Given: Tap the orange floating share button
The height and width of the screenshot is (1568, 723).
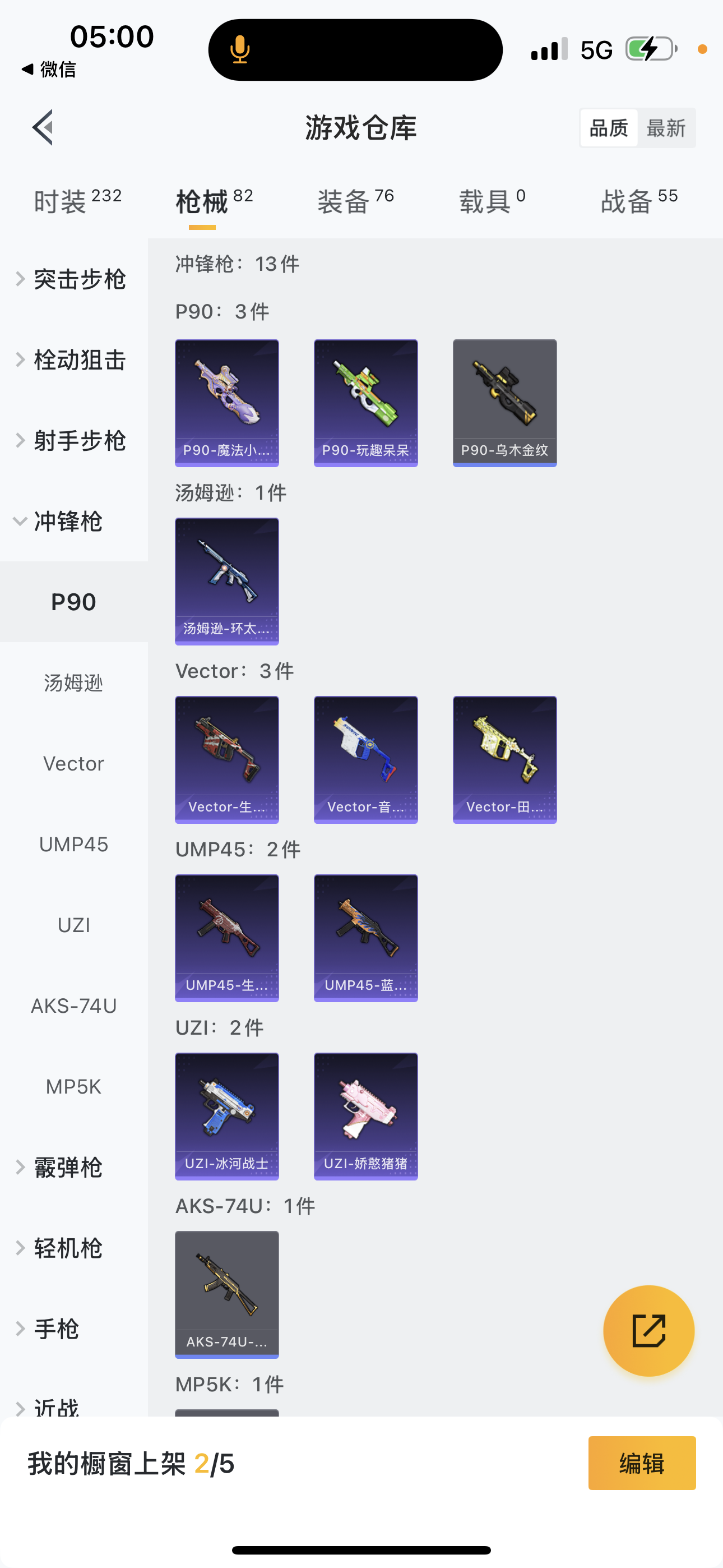Looking at the screenshot, I should point(648,1330).
